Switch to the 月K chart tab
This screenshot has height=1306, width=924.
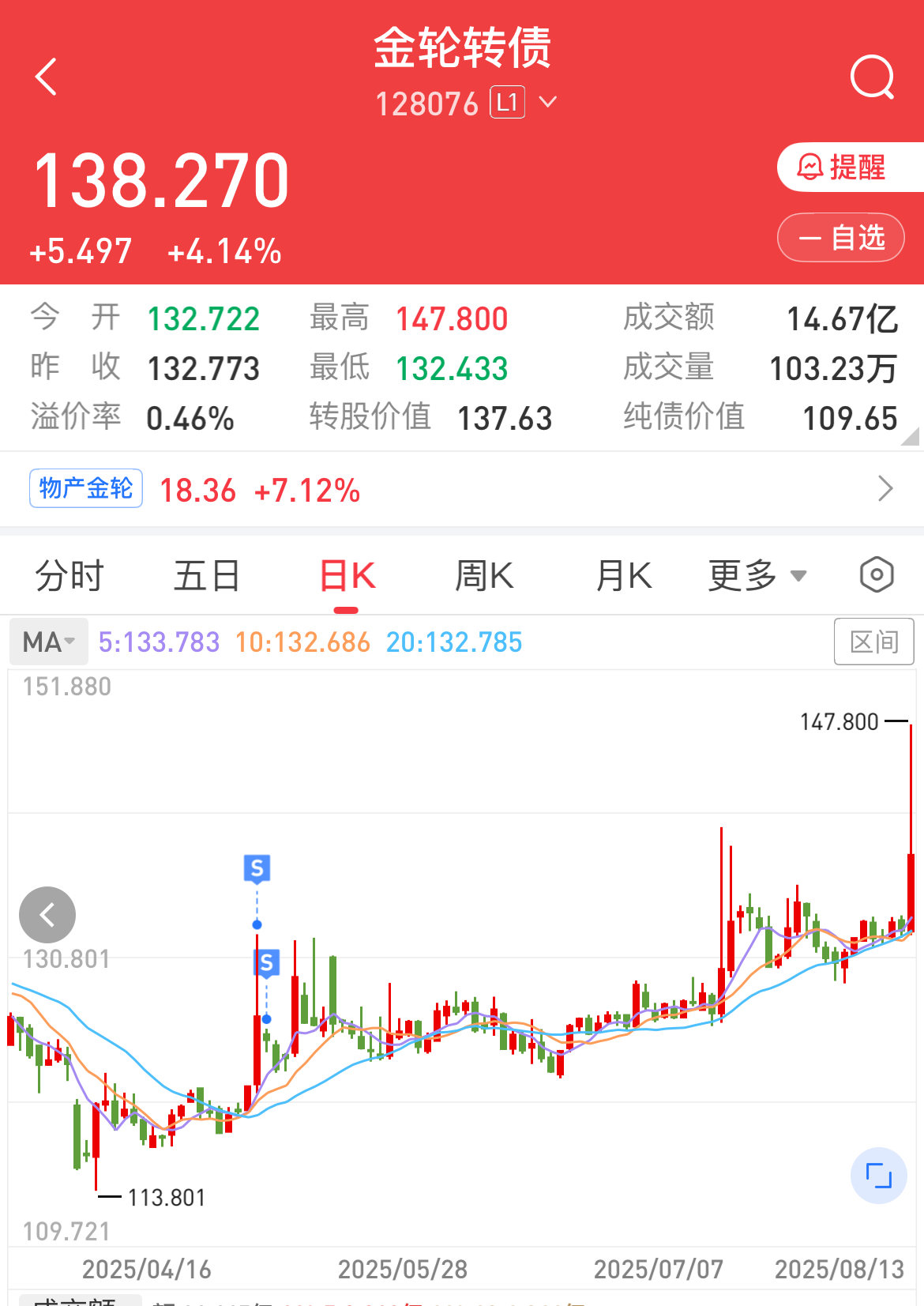click(623, 575)
